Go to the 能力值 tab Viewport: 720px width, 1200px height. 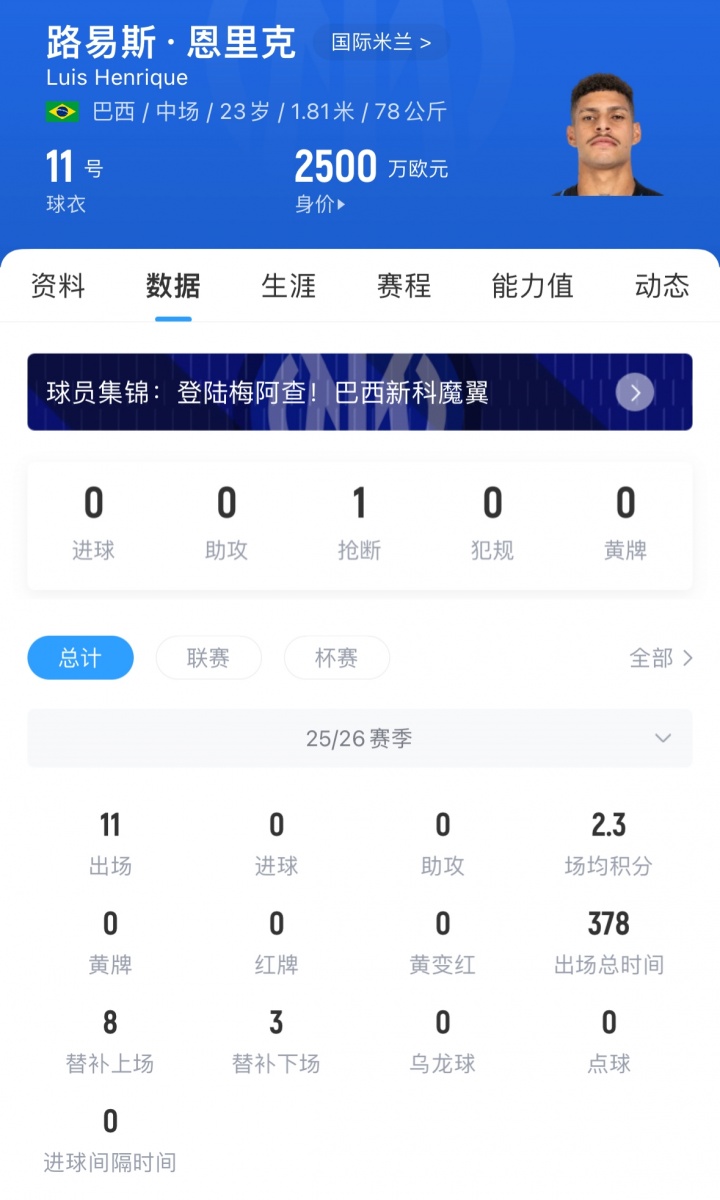tap(532, 286)
